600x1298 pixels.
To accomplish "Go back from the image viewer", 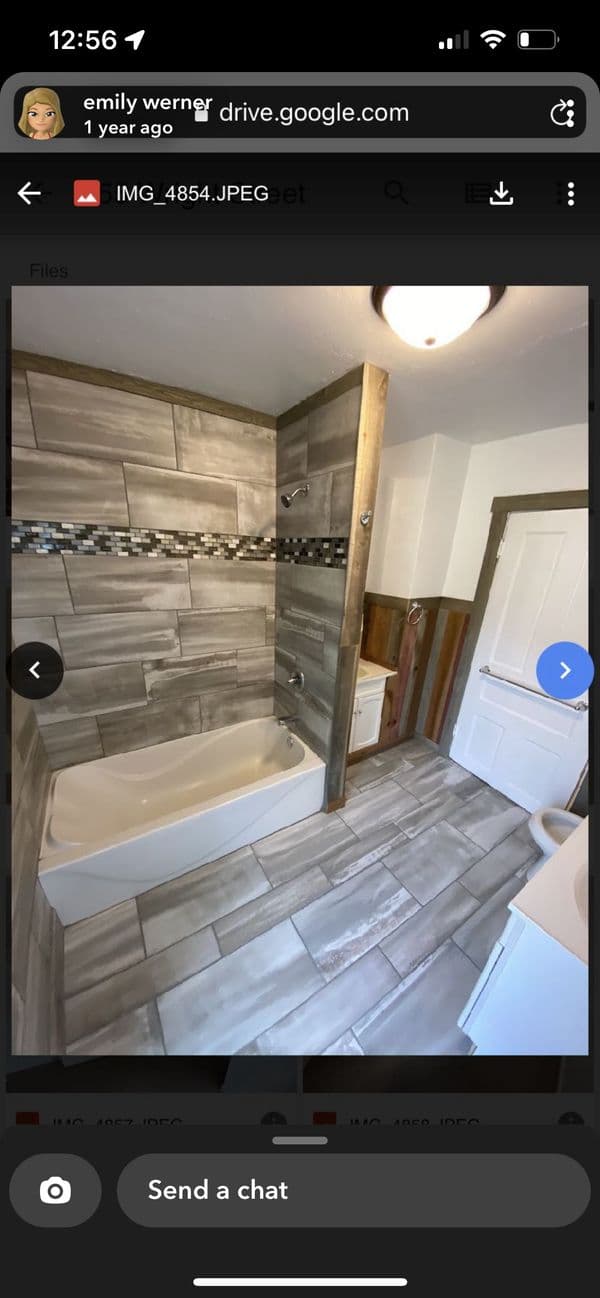I will [29, 194].
